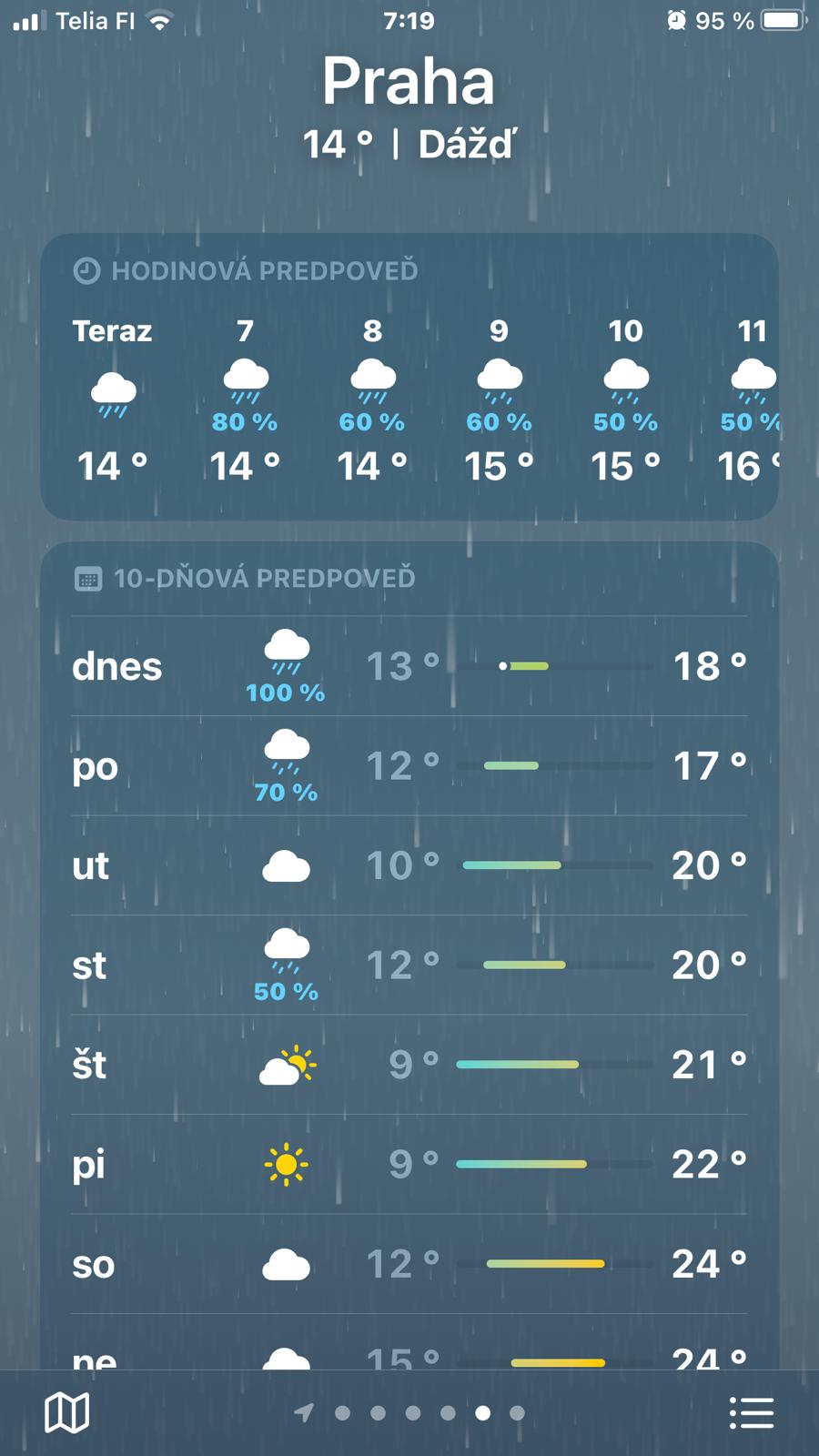Open the hourly forecast card
Screen dimensions: 819x1456
click(409, 377)
